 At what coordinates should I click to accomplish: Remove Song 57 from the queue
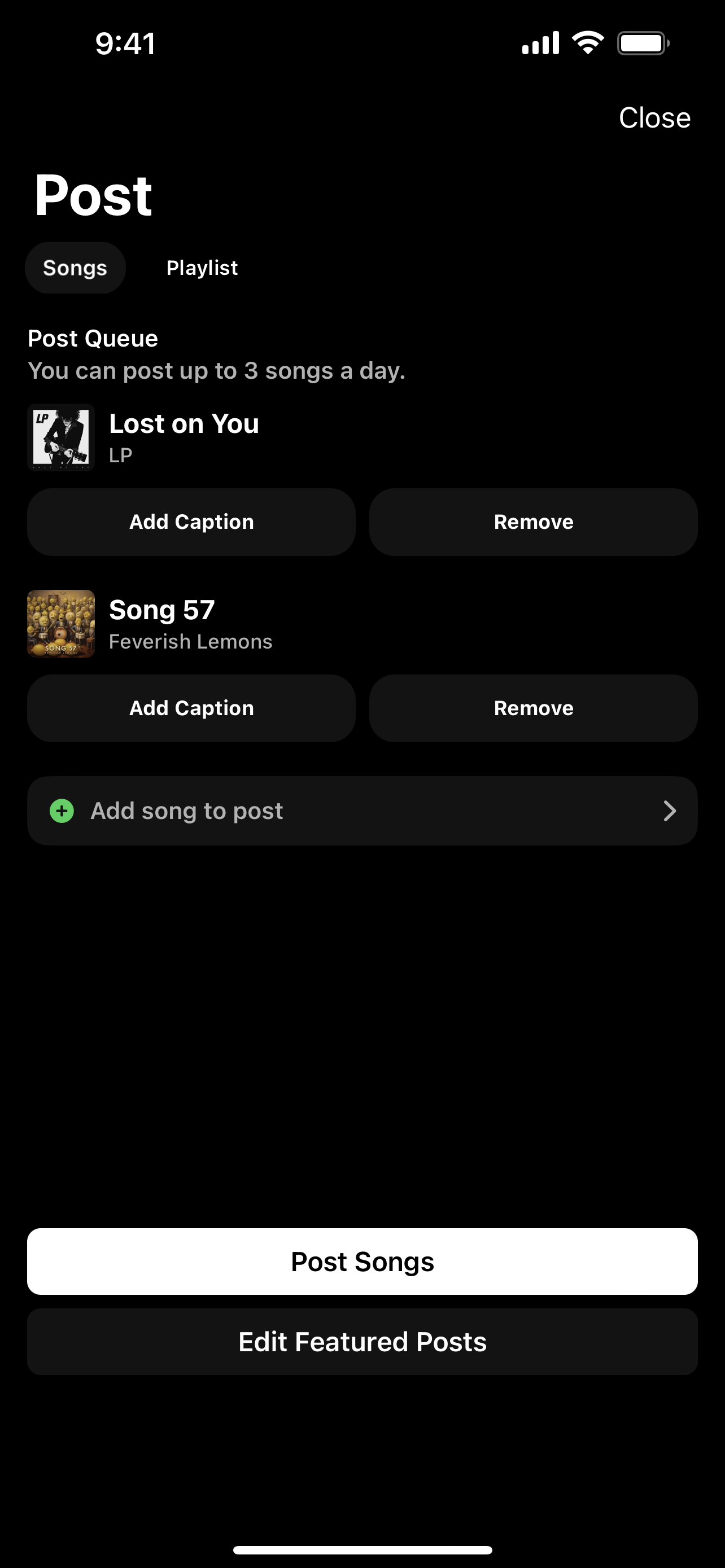pos(533,708)
